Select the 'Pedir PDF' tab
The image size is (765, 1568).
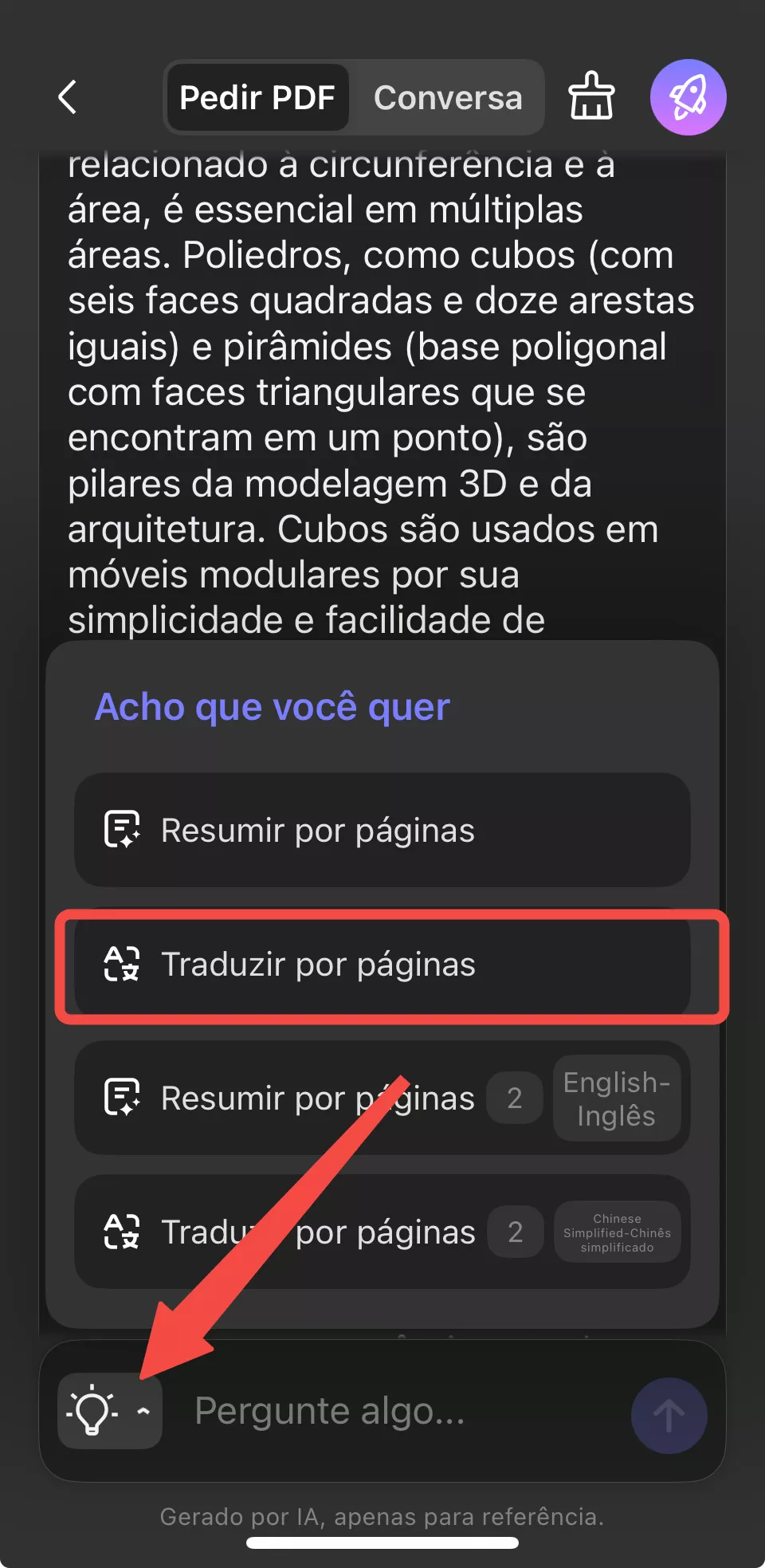[x=257, y=97]
